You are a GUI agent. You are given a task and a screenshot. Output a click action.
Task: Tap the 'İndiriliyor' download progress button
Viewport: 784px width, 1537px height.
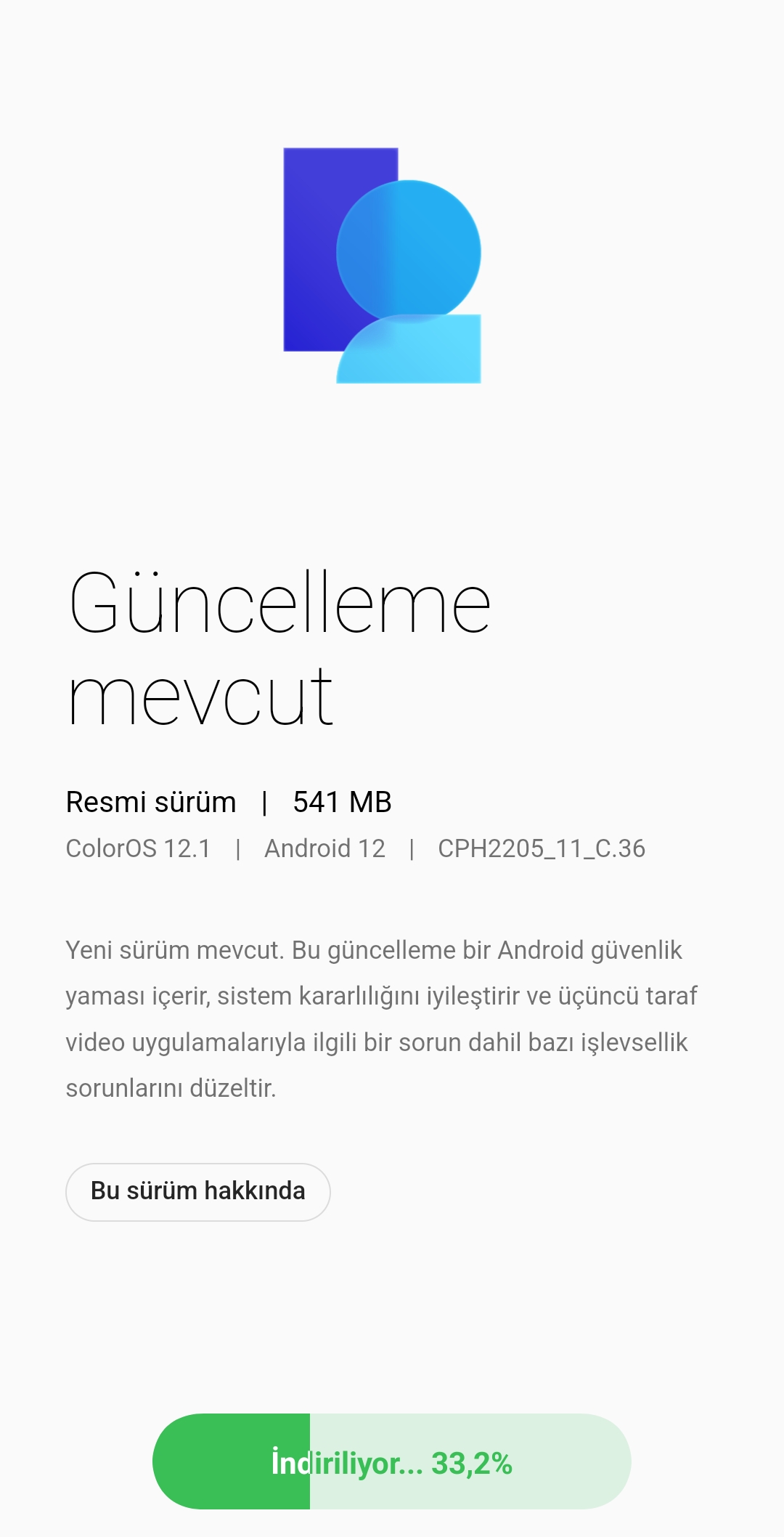(391, 1461)
